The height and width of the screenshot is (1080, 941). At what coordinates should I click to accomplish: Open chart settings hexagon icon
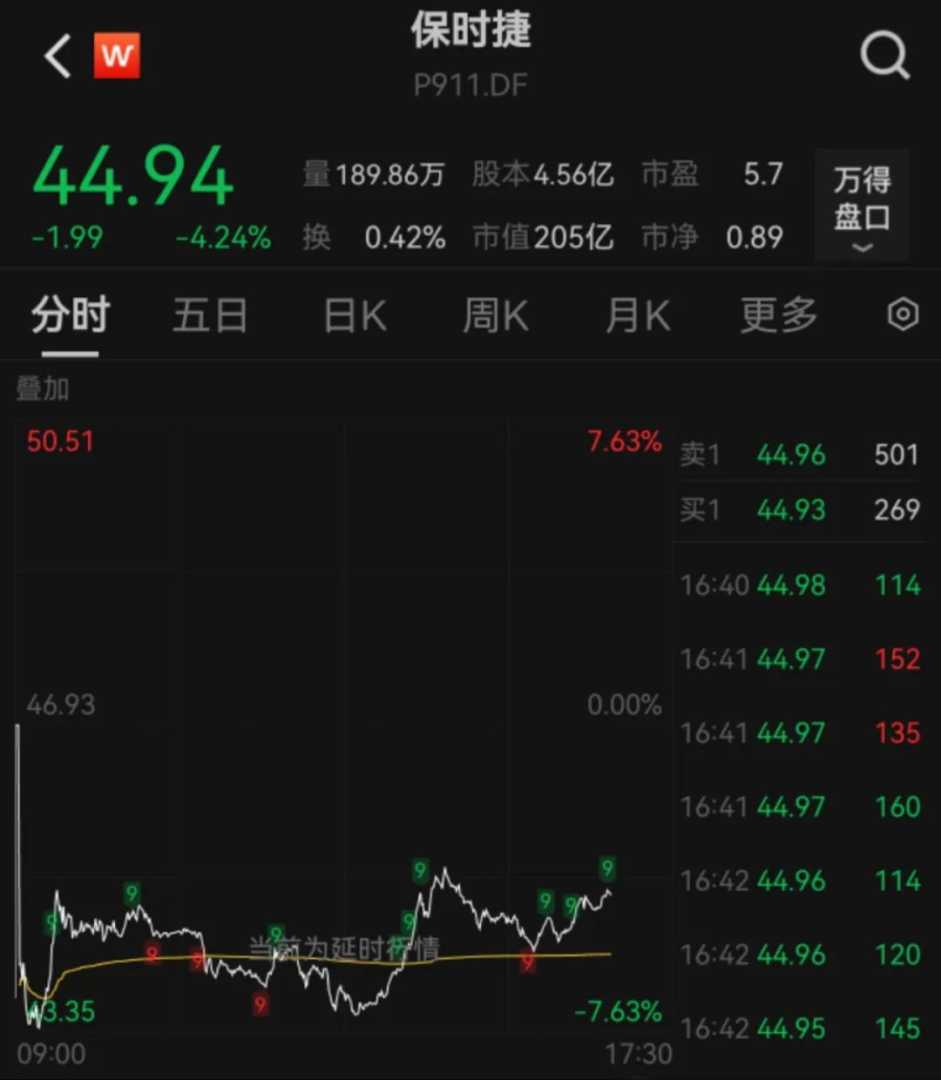click(903, 316)
